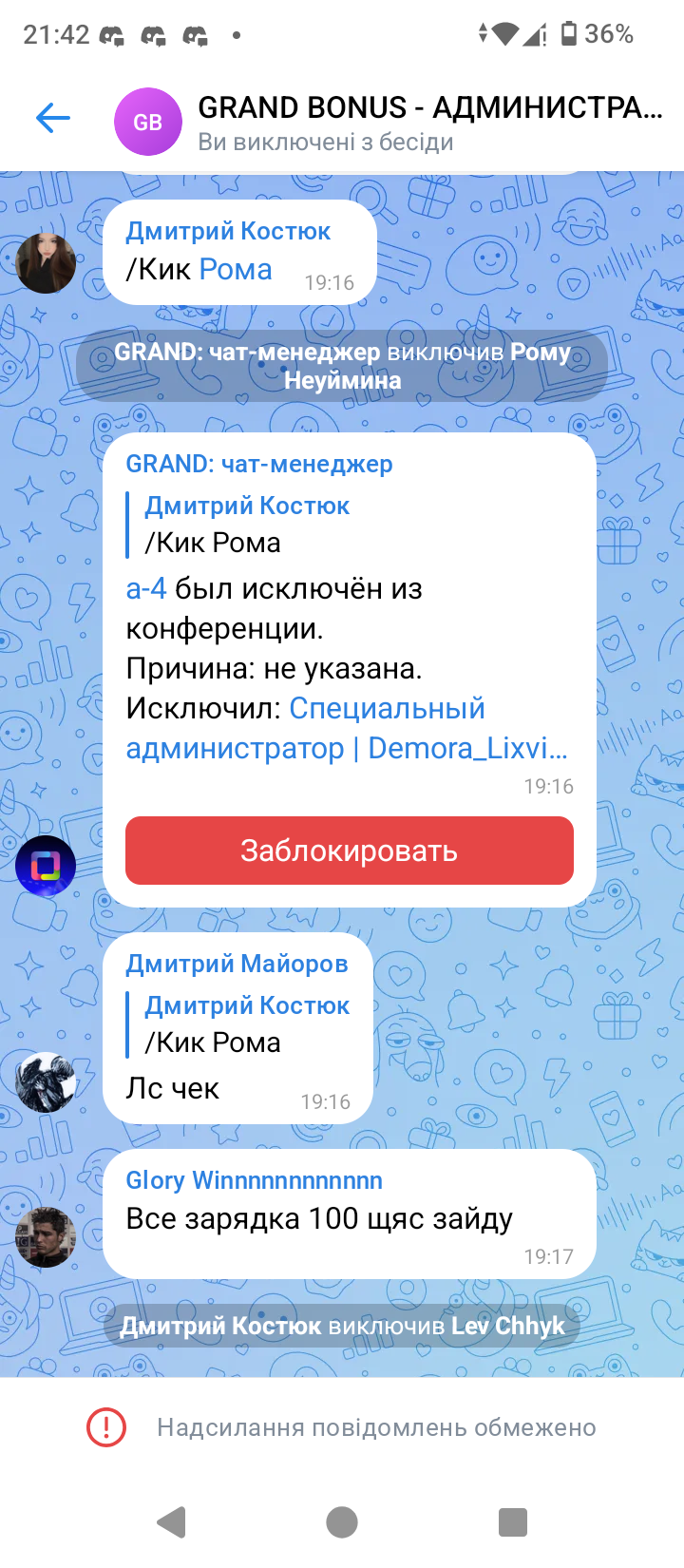View Дмитрий Майоров's profile from his name
Image resolution: width=684 pixels, height=1568 pixels.
237,964
